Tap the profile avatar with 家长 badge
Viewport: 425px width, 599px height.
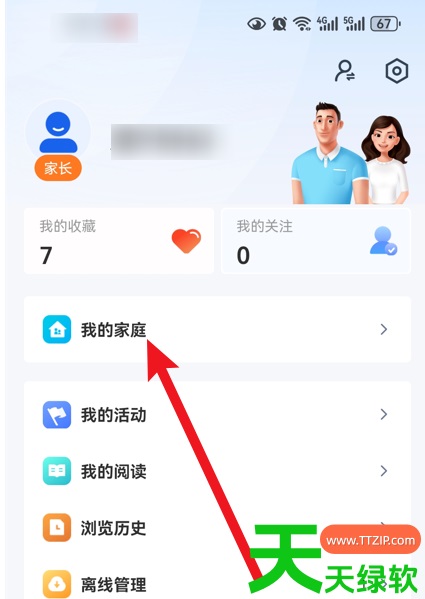tap(58, 140)
